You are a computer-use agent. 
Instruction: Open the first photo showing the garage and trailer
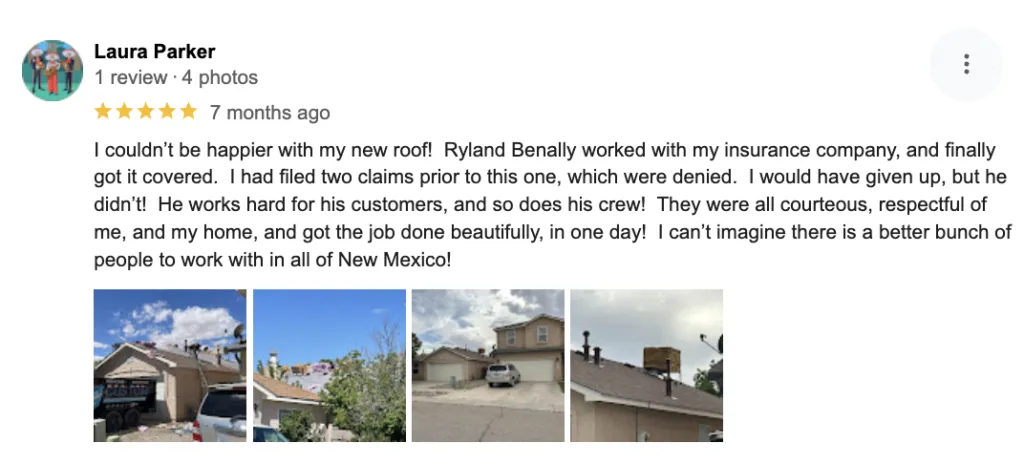(x=169, y=365)
